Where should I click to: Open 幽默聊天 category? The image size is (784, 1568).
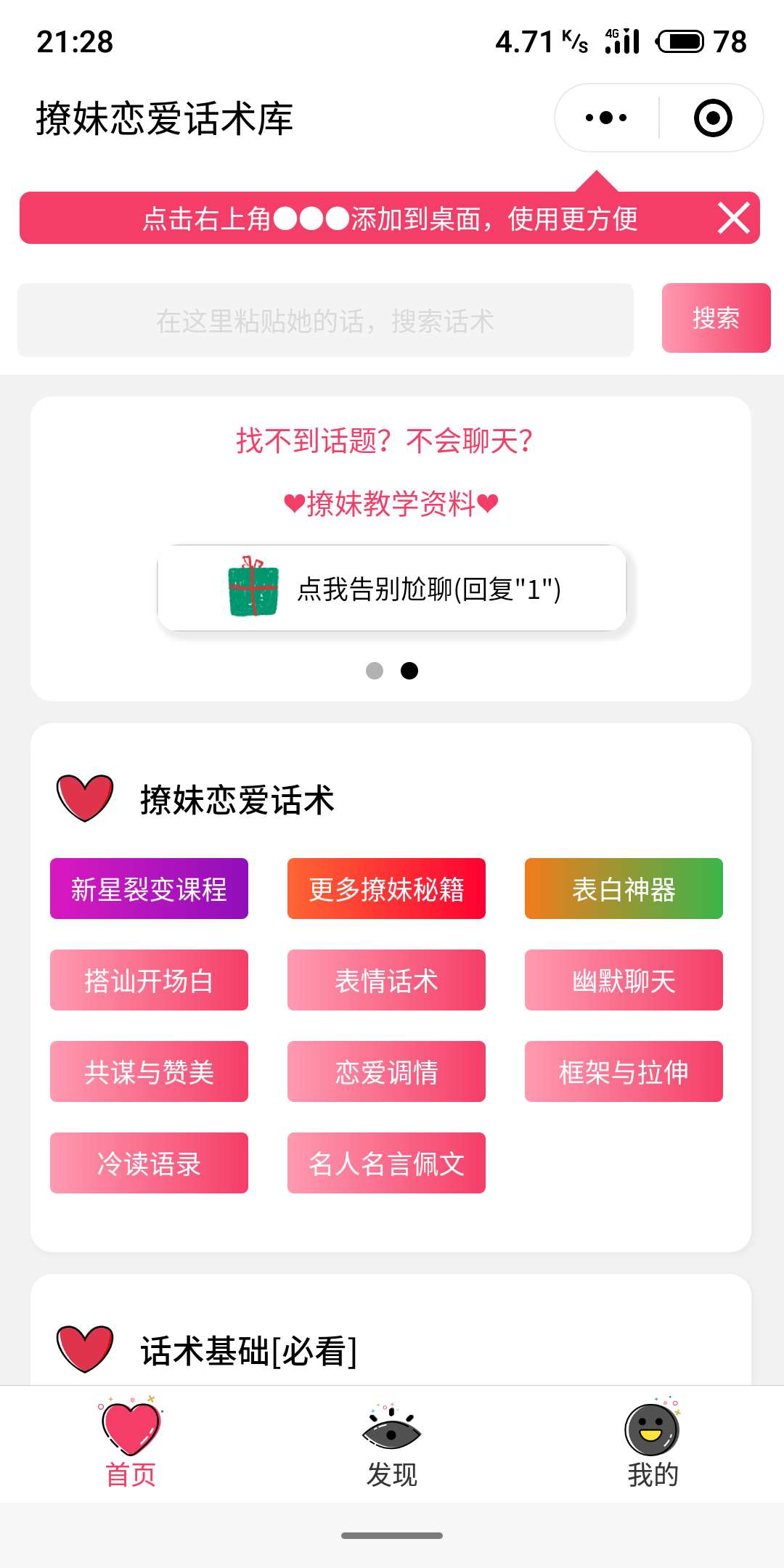pos(624,980)
